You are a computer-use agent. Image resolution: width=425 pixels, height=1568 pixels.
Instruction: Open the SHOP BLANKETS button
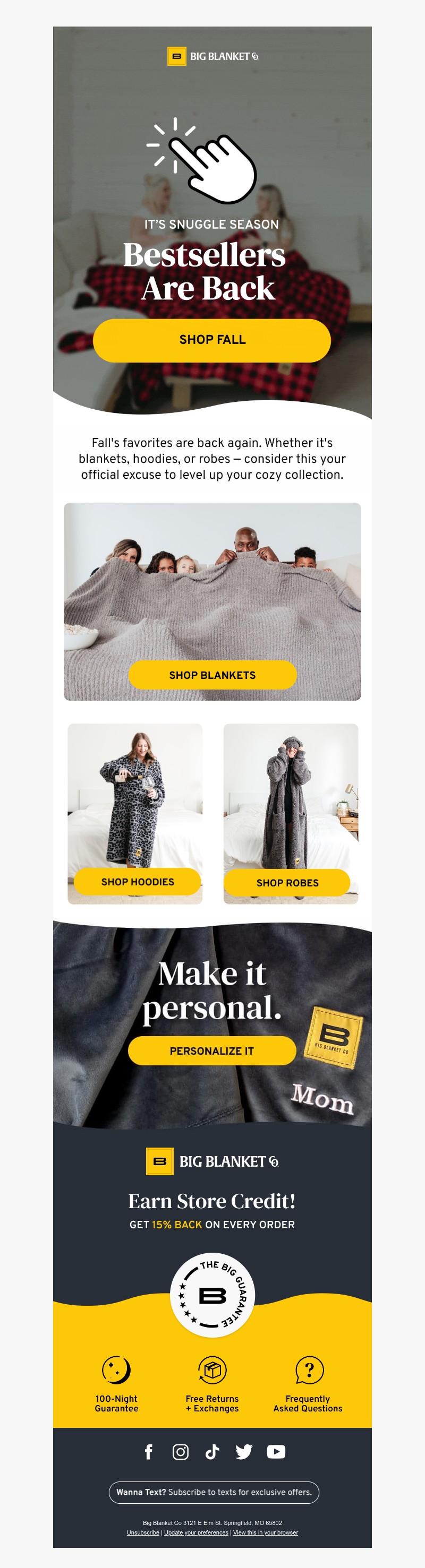pos(212,675)
